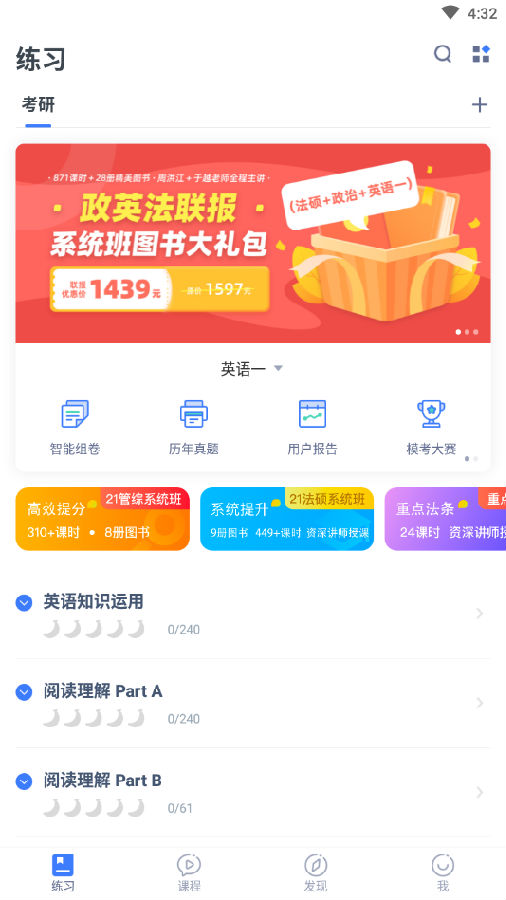Switch to the 课程 tab
Screen dimensions: 506x900
click(189, 872)
